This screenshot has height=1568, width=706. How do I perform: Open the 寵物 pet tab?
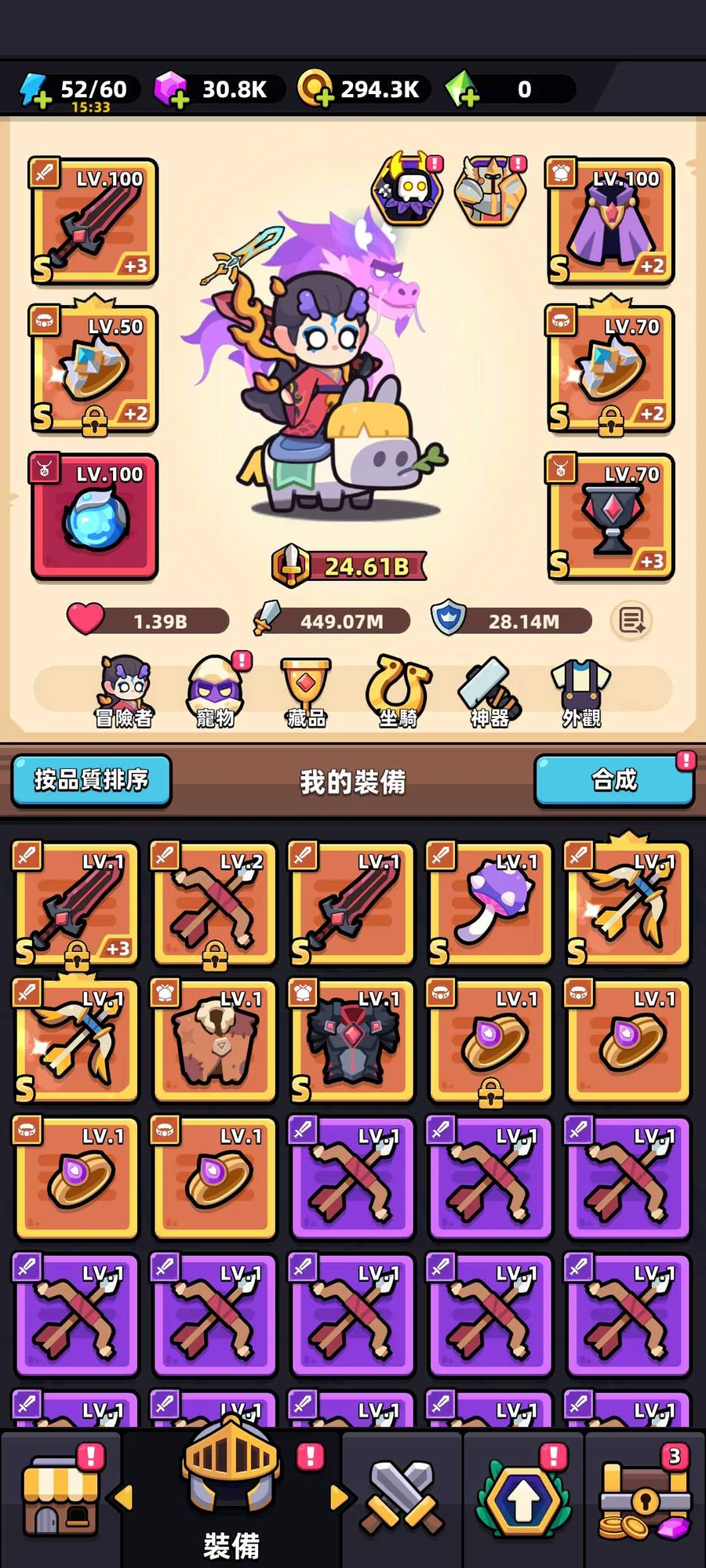pyautogui.click(x=215, y=691)
